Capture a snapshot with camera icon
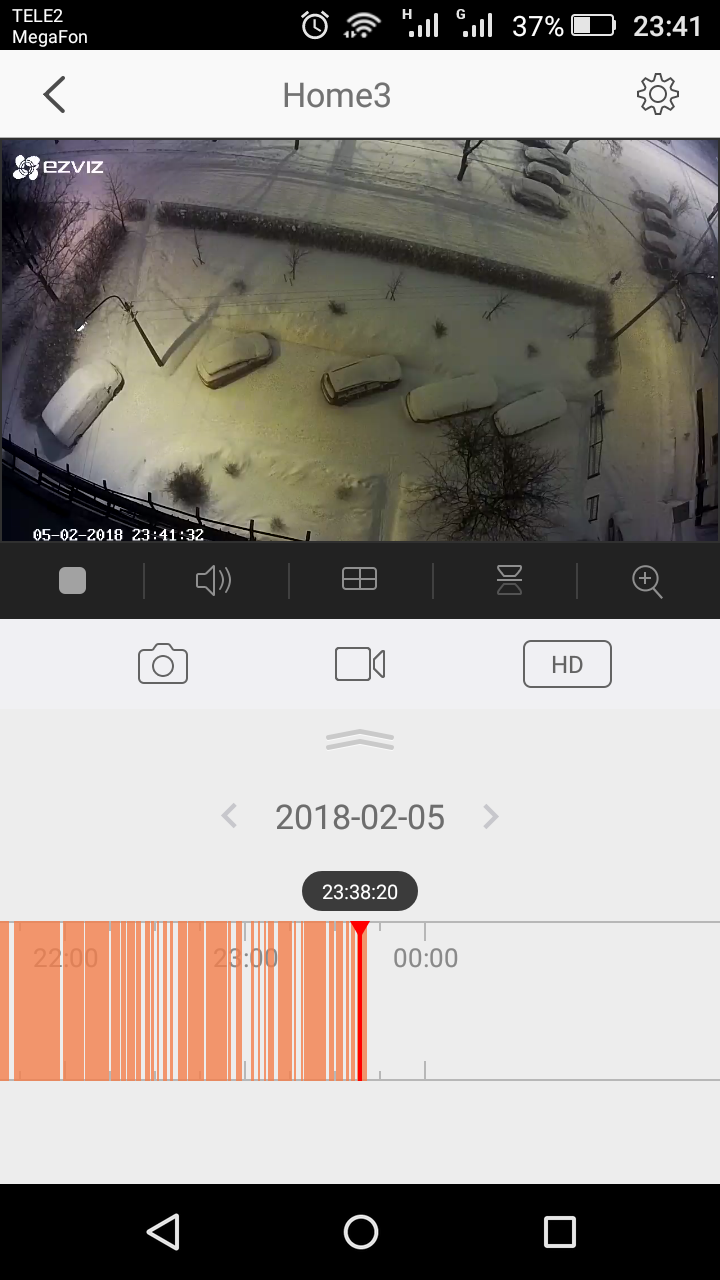720x1280 pixels. [x=163, y=664]
